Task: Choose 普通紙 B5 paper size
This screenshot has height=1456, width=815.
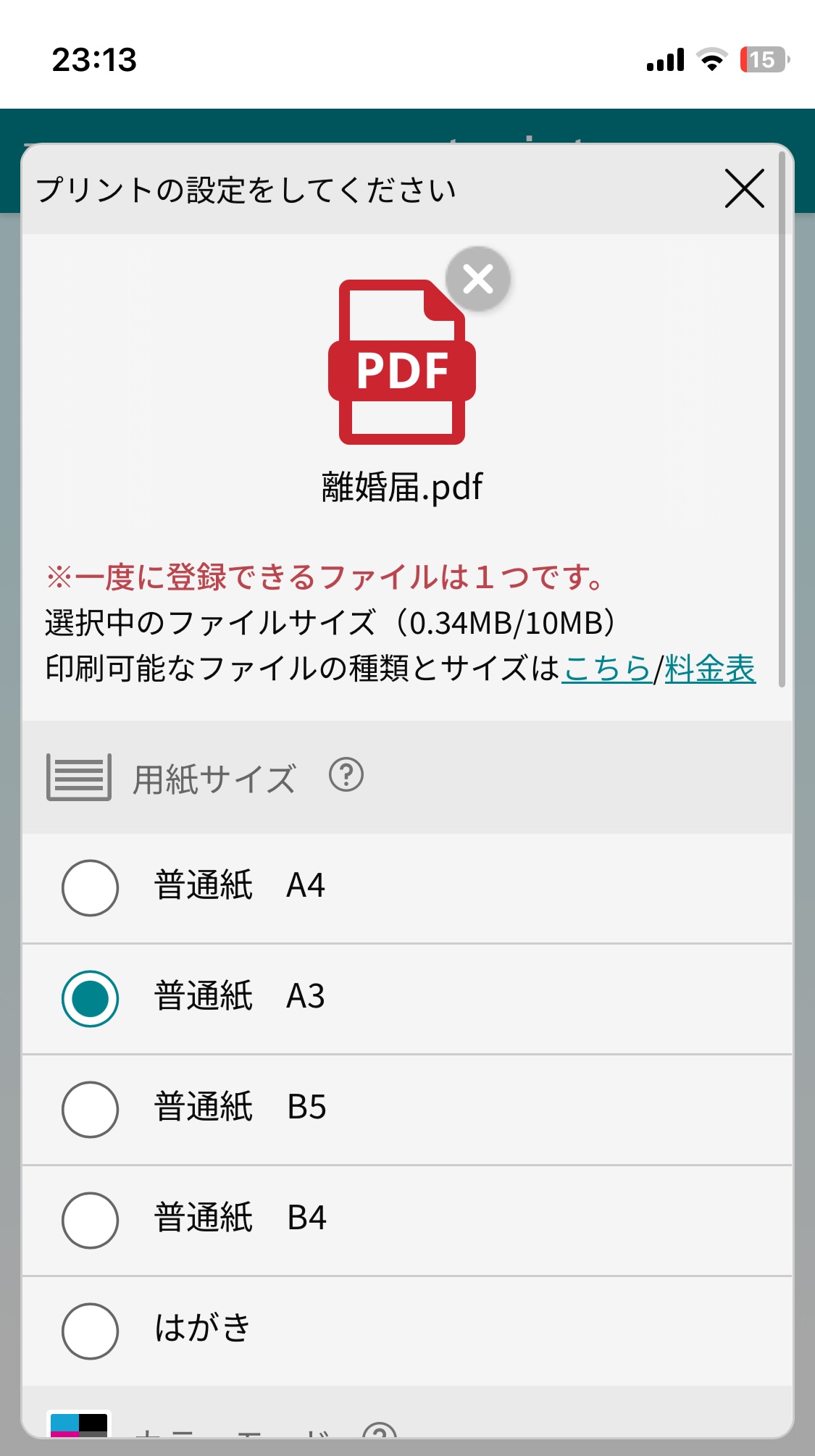Action: 407,1110
